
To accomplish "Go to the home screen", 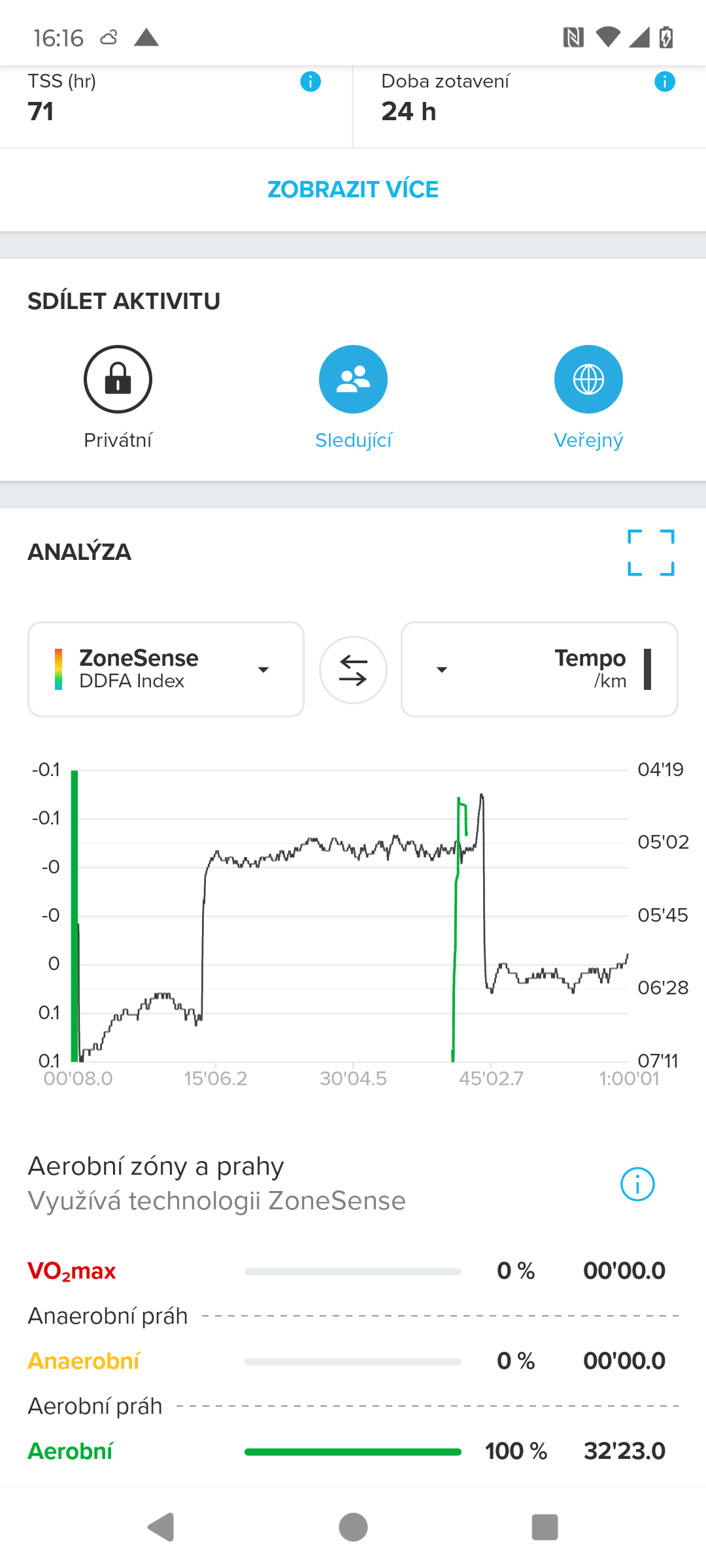I will point(353,1527).
